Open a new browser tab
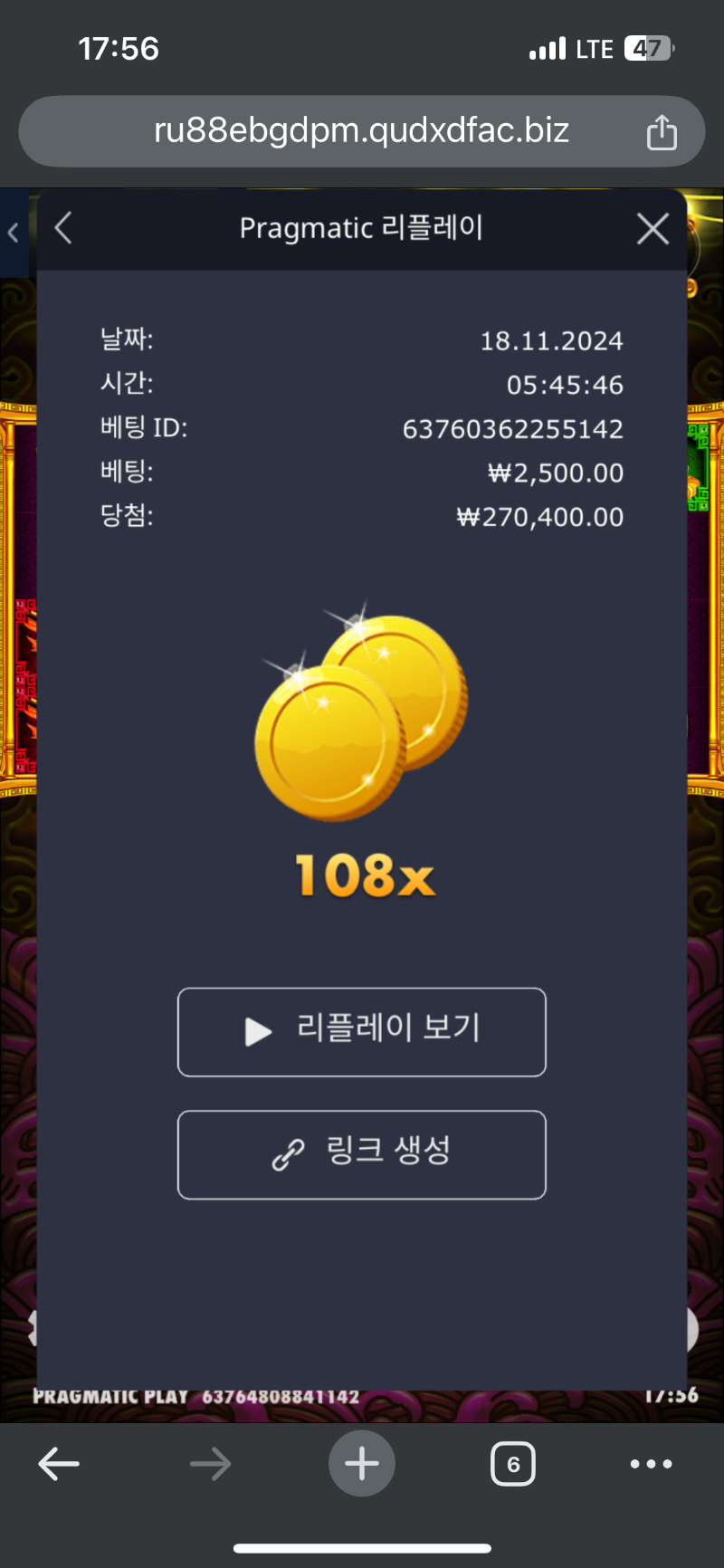Viewport: 724px width, 1568px height. tap(362, 1464)
